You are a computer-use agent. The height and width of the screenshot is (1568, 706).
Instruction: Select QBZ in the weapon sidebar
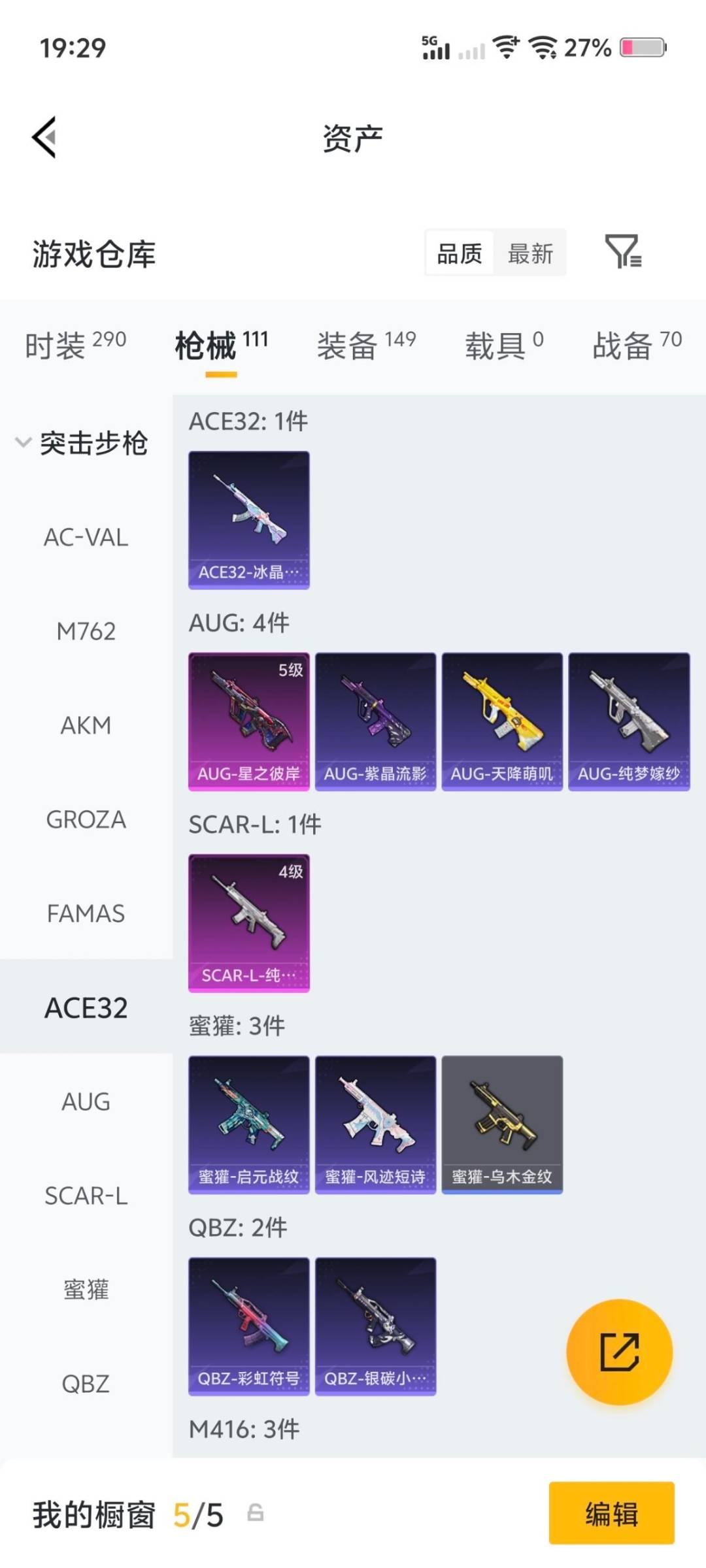click(85, 1384)
